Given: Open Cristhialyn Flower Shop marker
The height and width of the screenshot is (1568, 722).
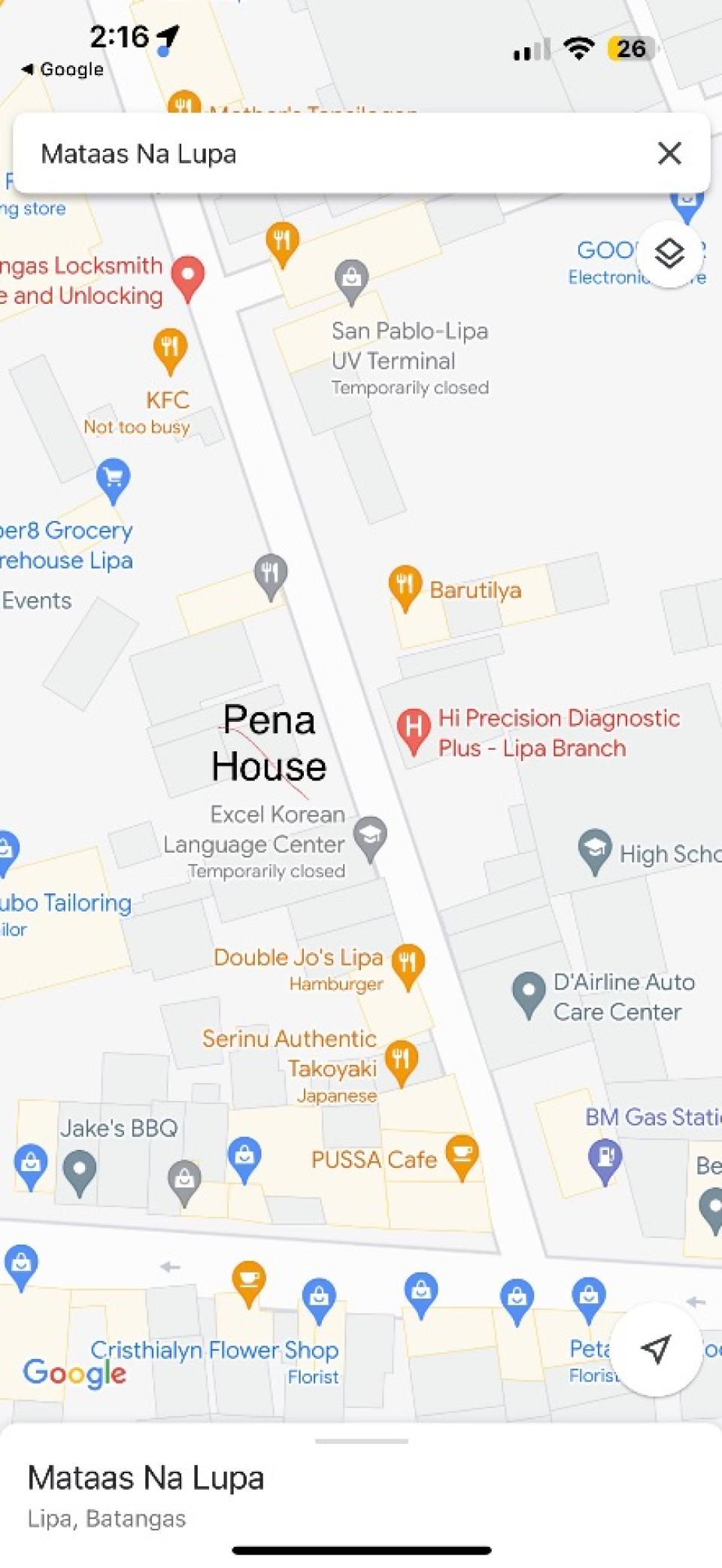Looking at the screenshot, I should pyautogui.click(x=319, y=1297).
